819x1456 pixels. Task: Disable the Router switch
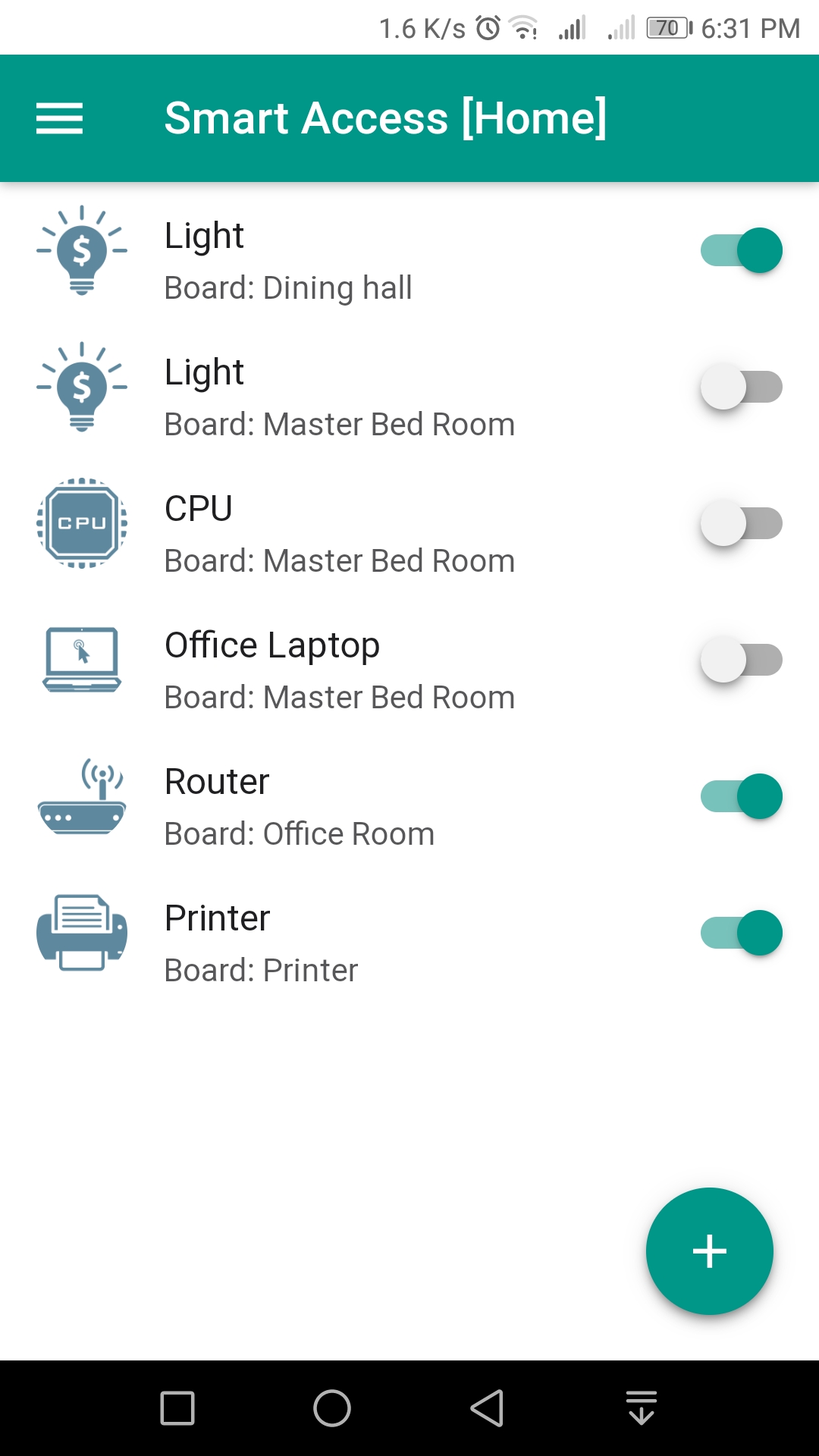(x=741, y=796)
